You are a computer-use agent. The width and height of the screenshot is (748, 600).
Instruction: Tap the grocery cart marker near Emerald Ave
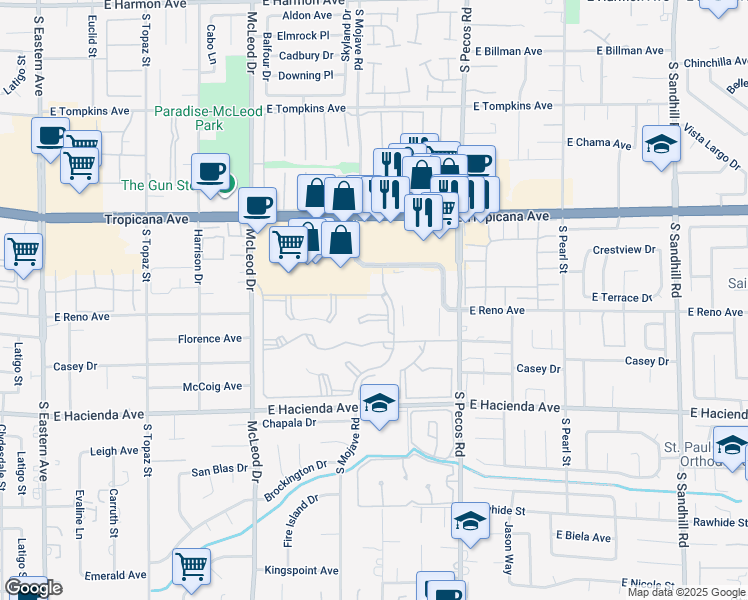coord(191,568)
